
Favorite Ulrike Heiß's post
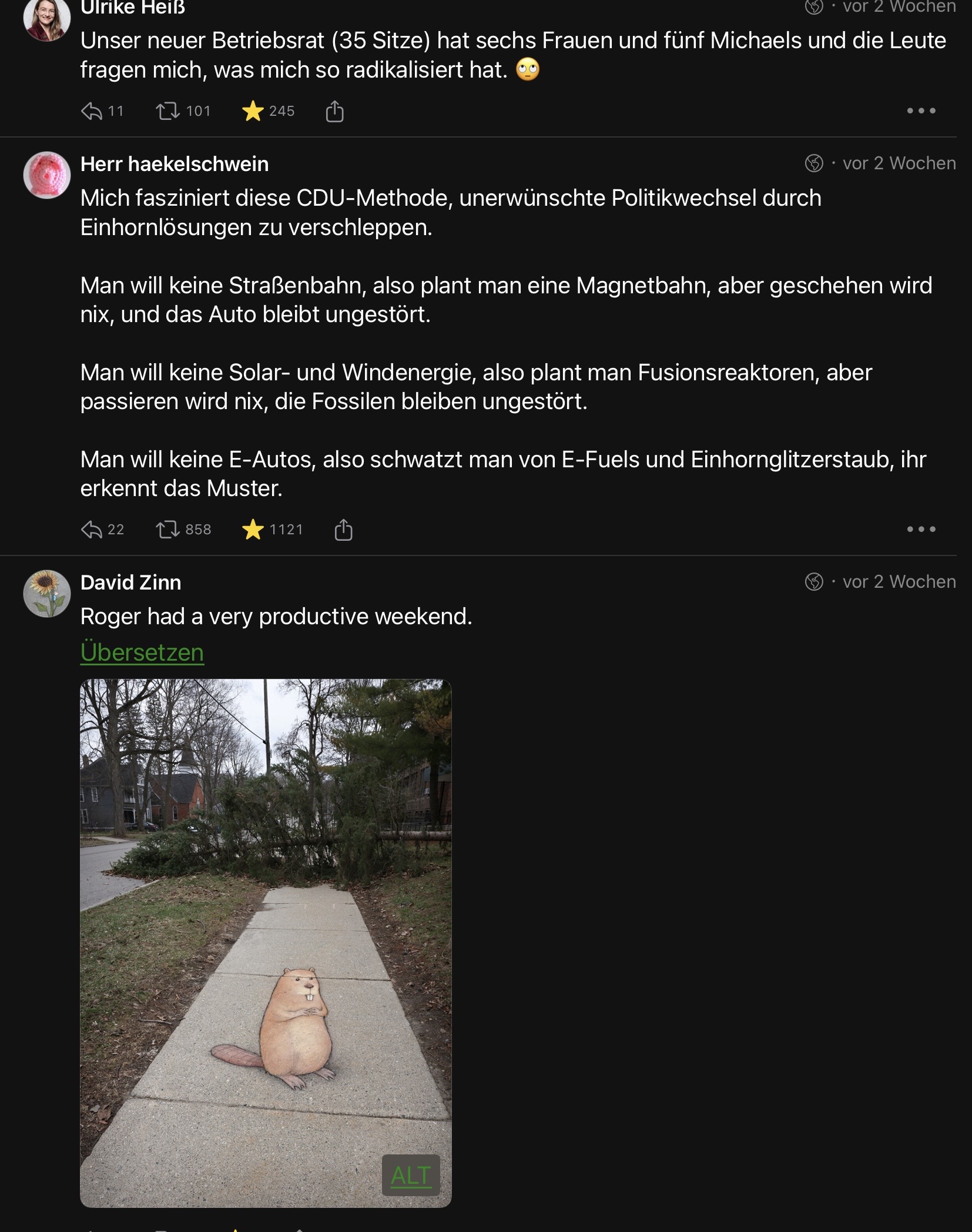tap(253, 111)
